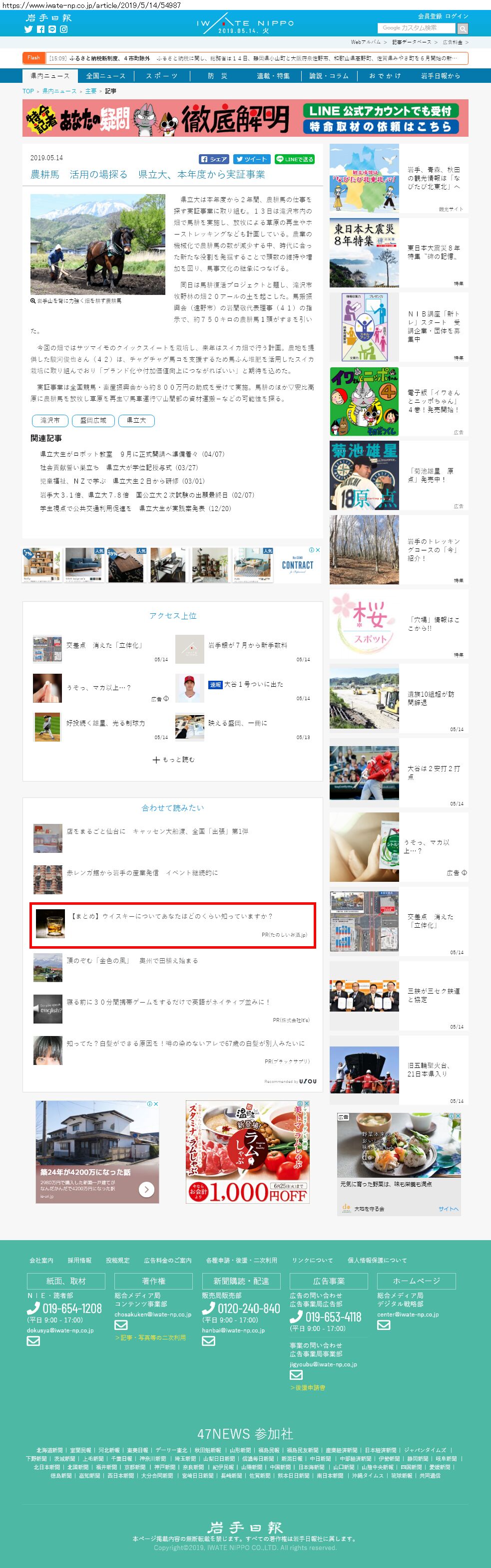Share the article with the Facebook シェア button

[214, 160]
